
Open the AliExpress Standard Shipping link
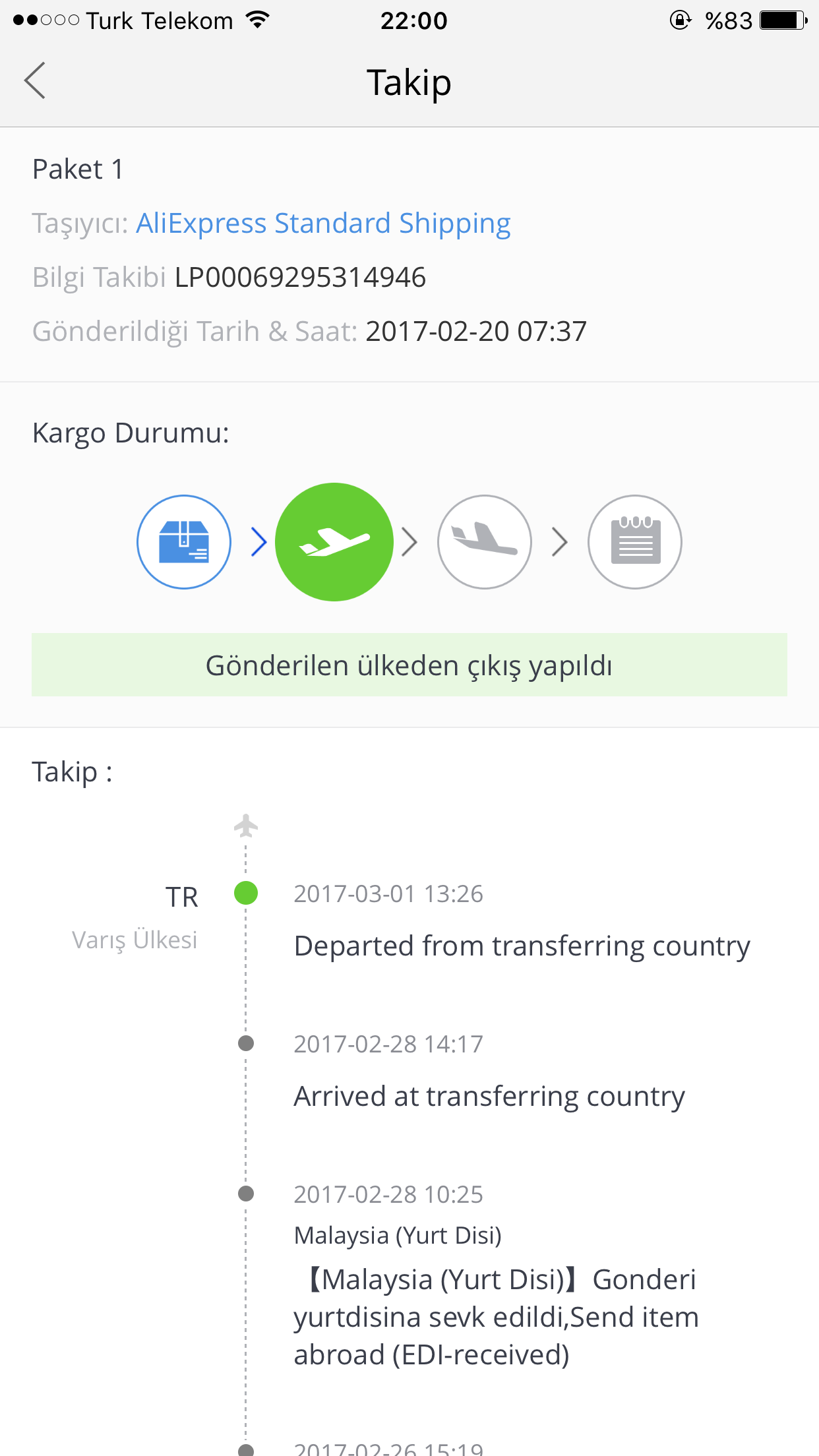pos(323,224)
